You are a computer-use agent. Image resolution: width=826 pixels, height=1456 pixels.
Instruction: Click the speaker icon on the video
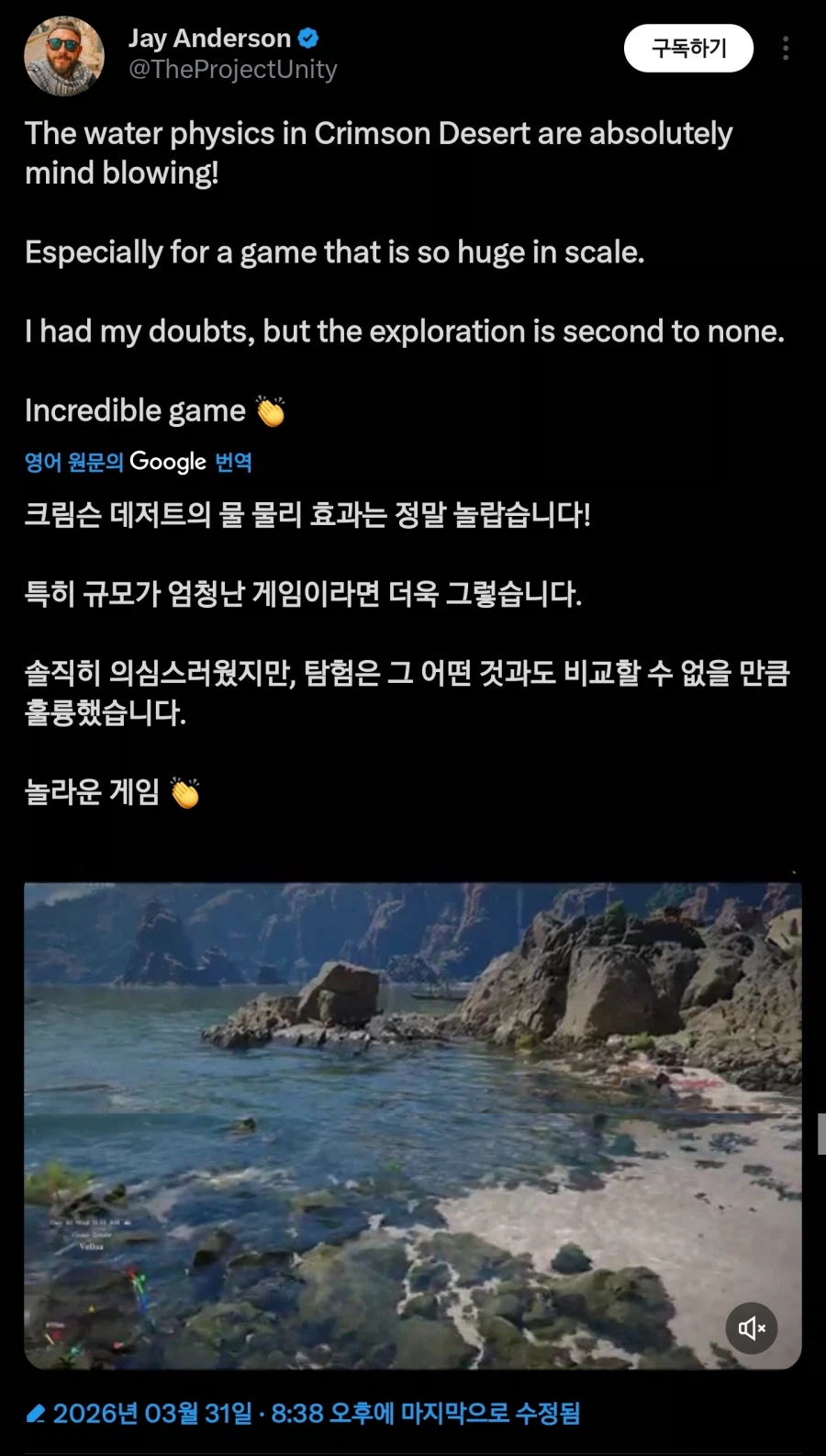752,1327
